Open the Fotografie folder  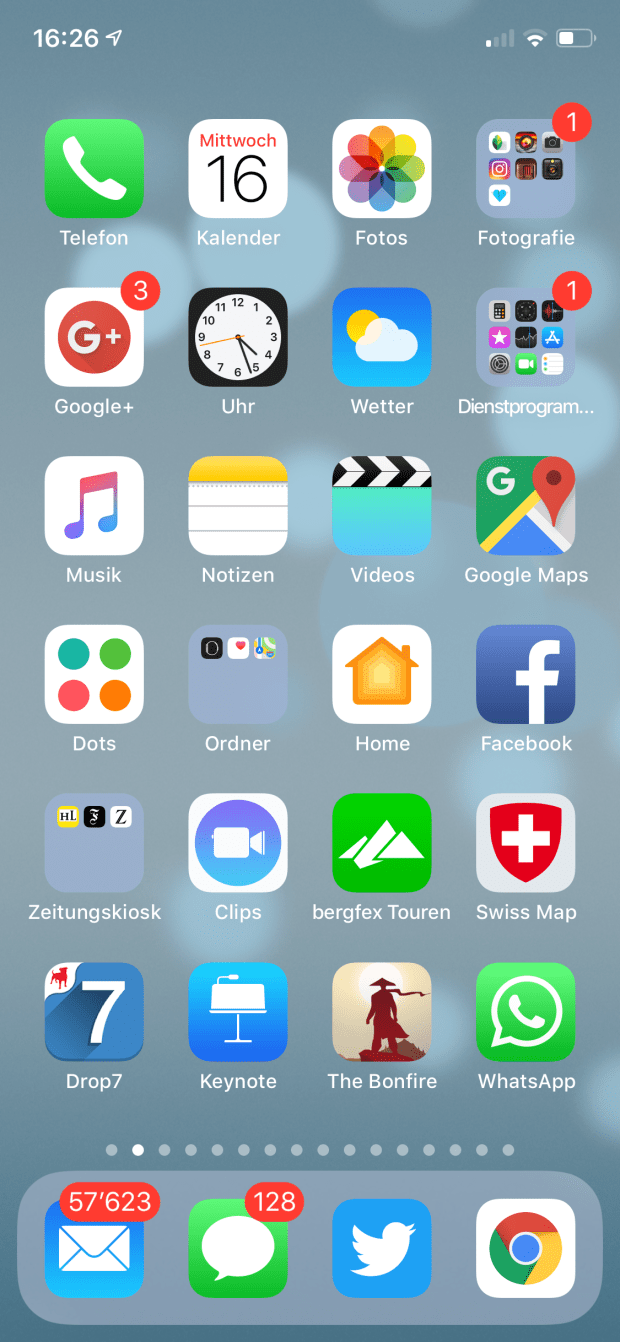(526, 168)
